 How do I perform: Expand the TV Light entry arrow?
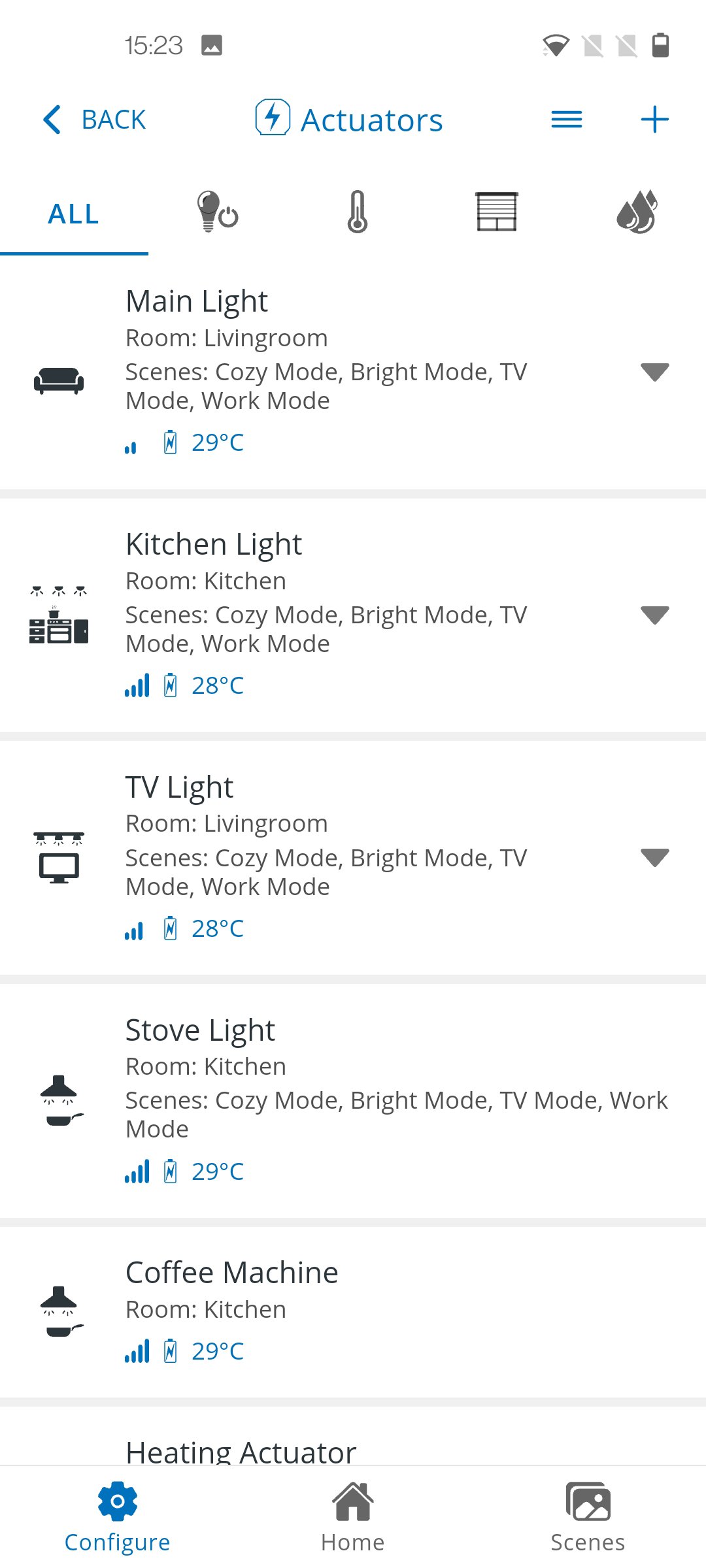coord(654,857)
